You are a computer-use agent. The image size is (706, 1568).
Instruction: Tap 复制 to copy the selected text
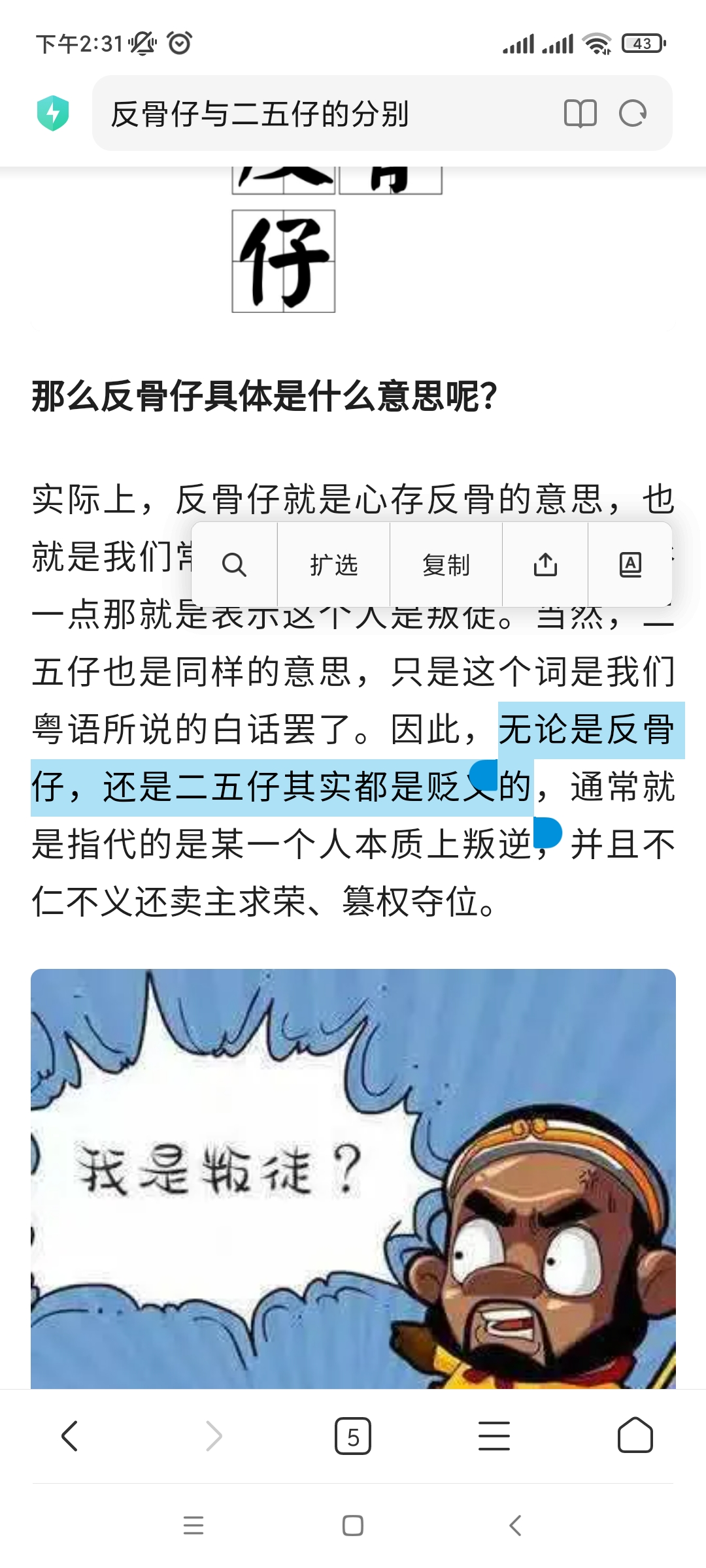coord(446,564)
